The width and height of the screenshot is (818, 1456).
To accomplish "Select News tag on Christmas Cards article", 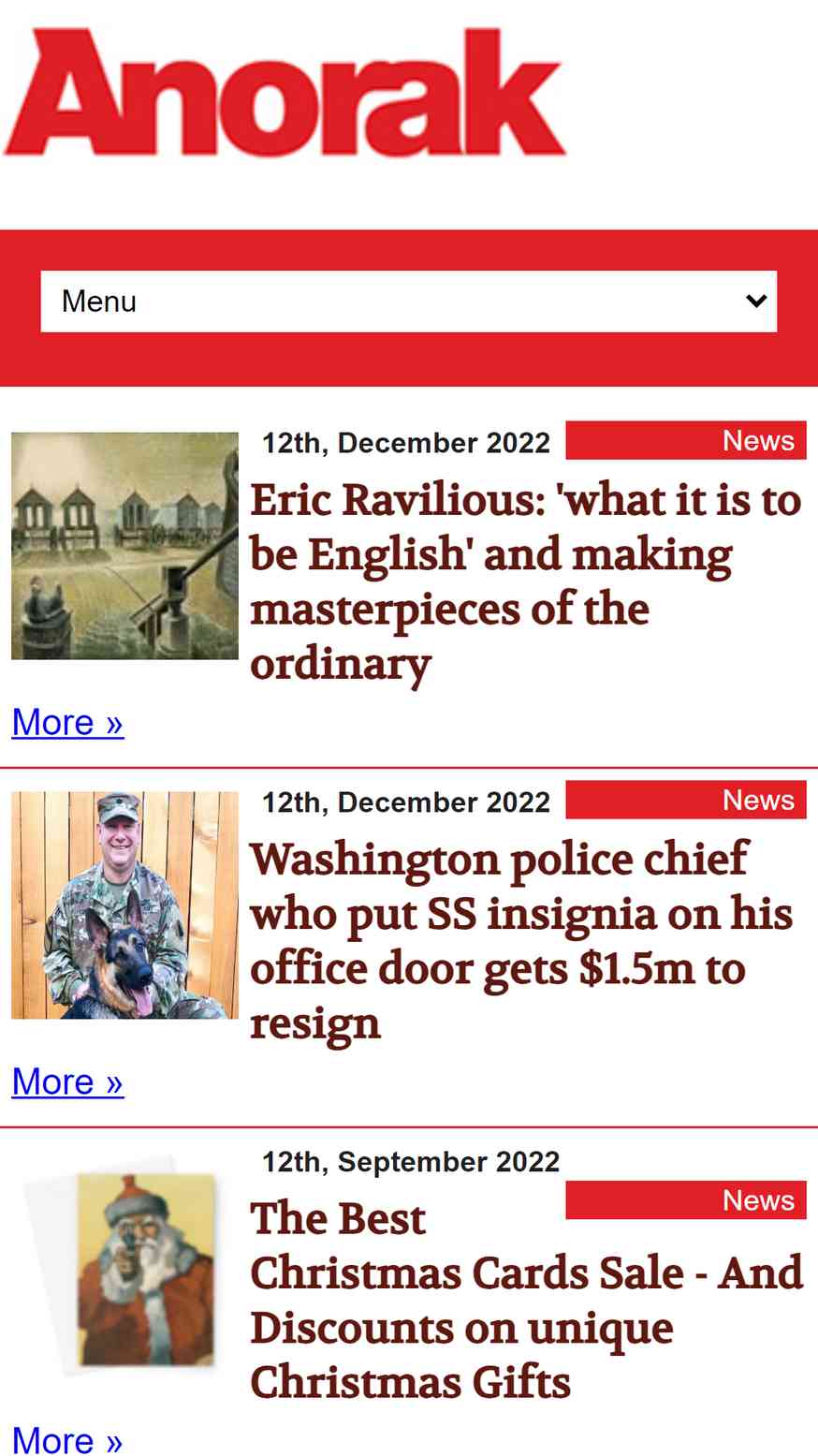I will [x=758, y=1200].
